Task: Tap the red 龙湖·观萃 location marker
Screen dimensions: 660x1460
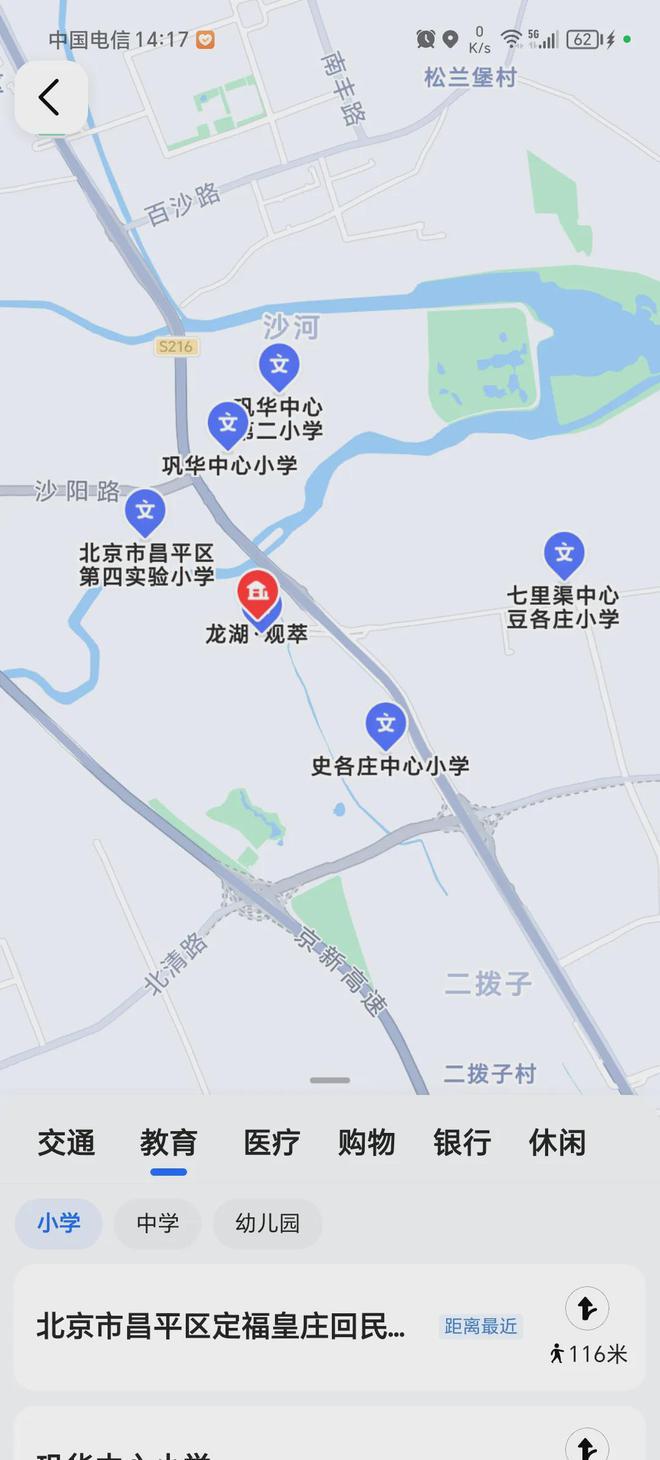Action: [x=258, y=592]
